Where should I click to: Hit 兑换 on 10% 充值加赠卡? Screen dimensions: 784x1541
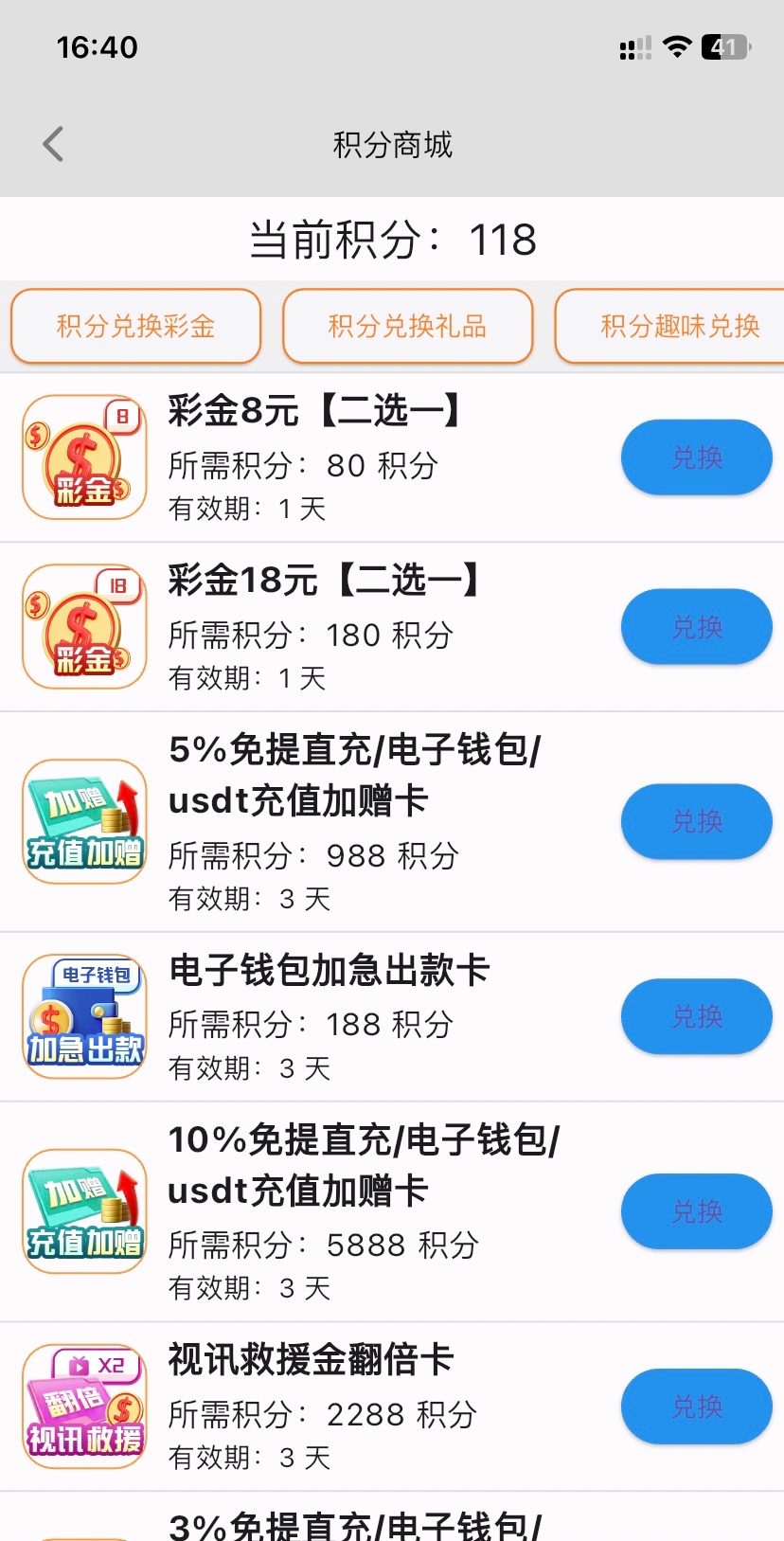click(x=696, y=1211)
